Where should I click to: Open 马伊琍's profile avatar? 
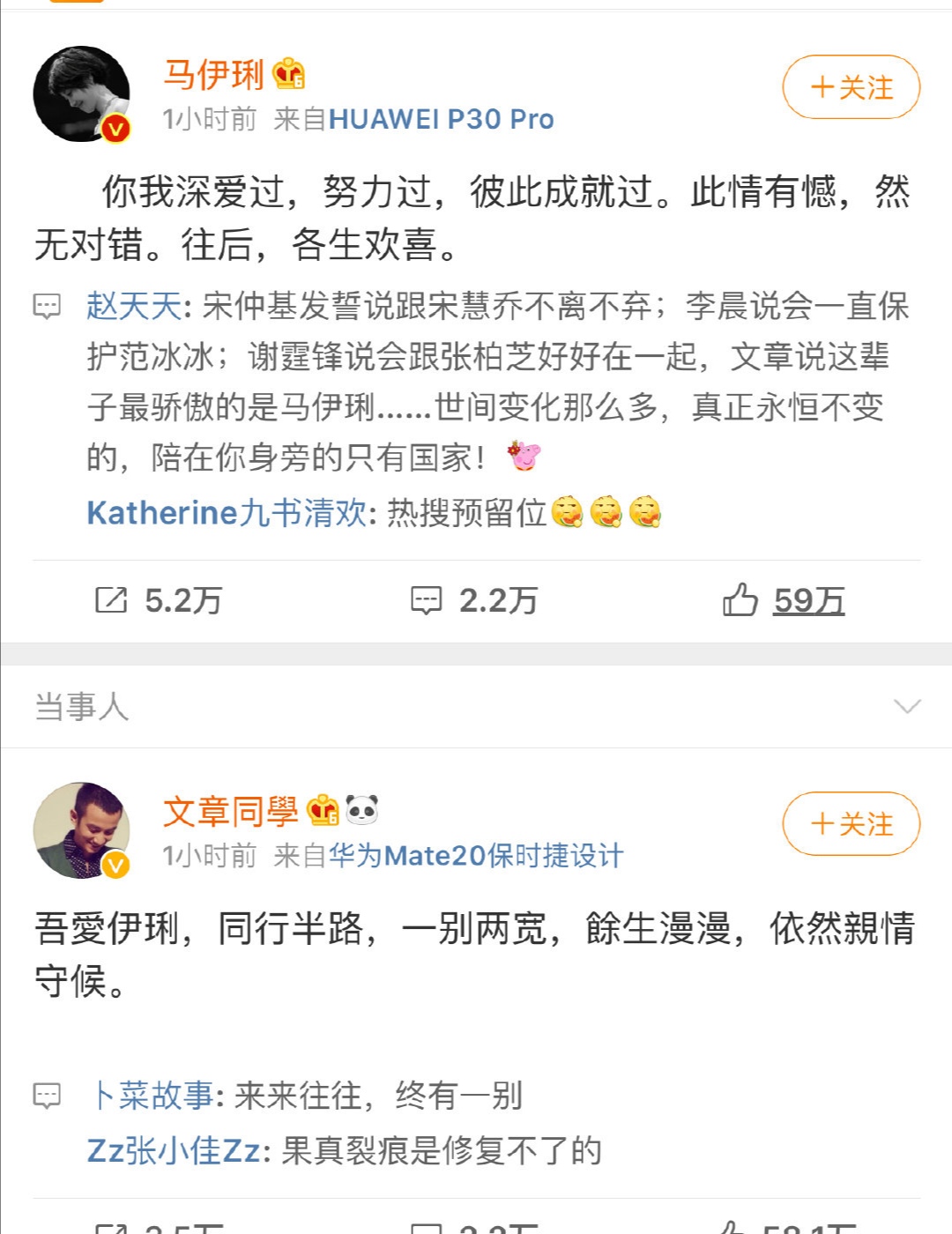81,94
